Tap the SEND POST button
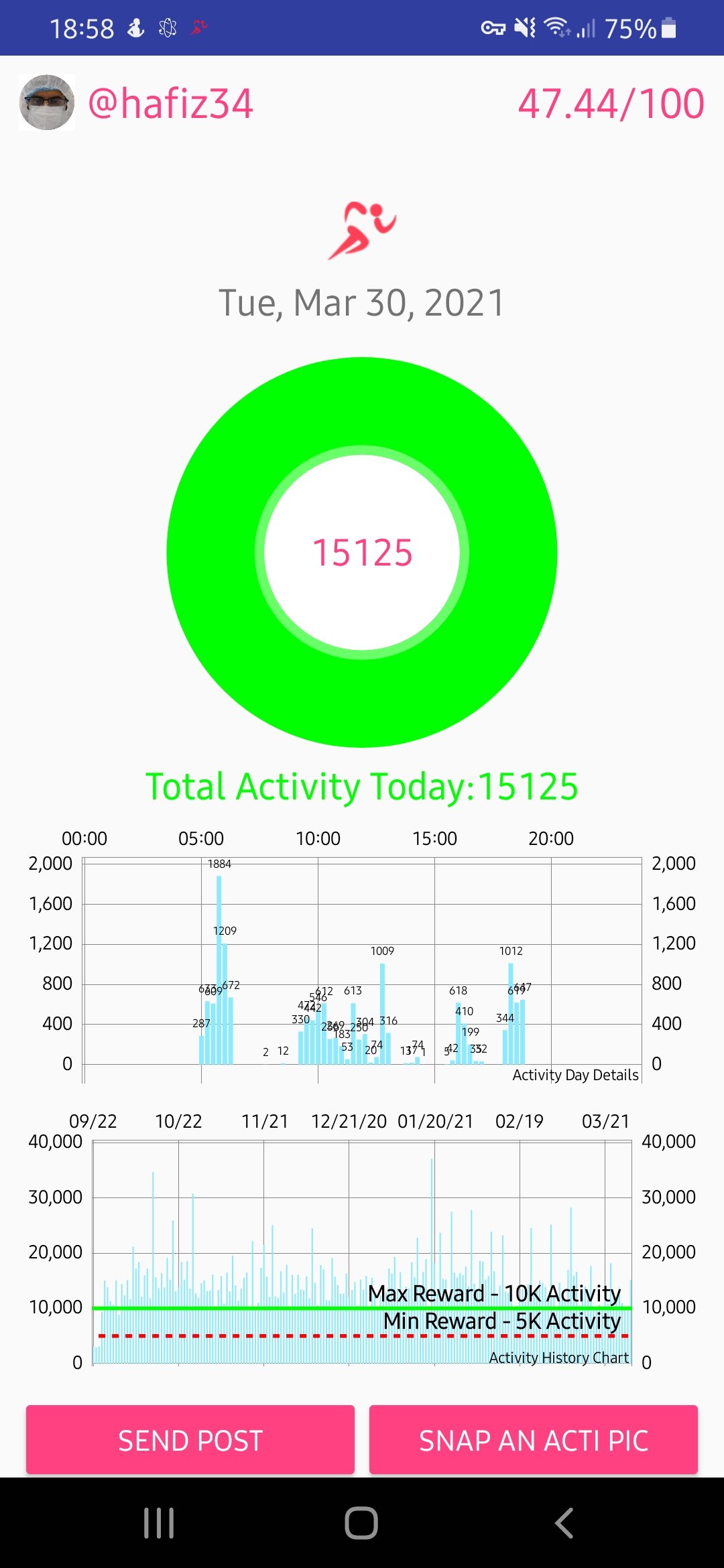Viewport: 724px width, 1568px height. (190, 1439)
